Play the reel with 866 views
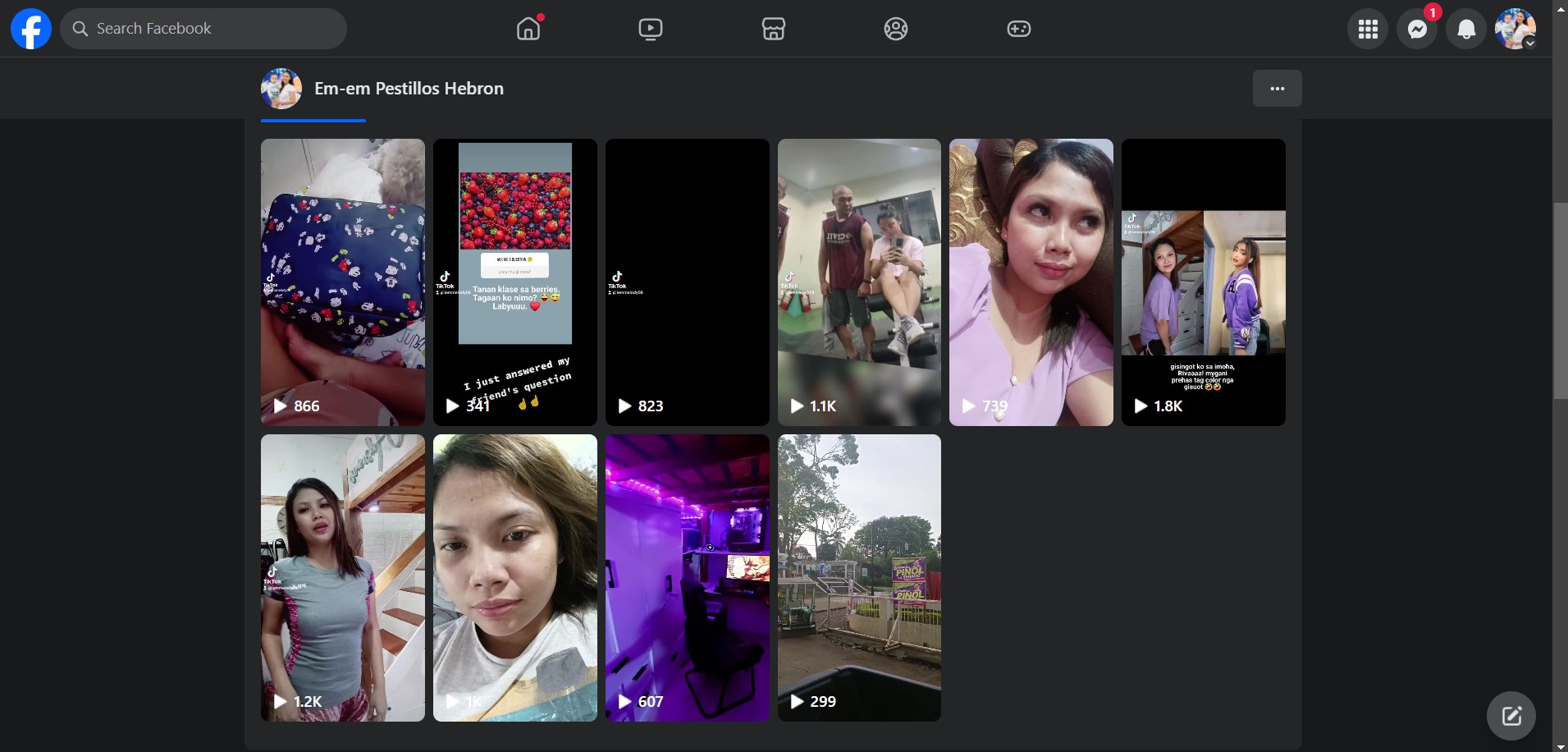 [x=343, y=282]
